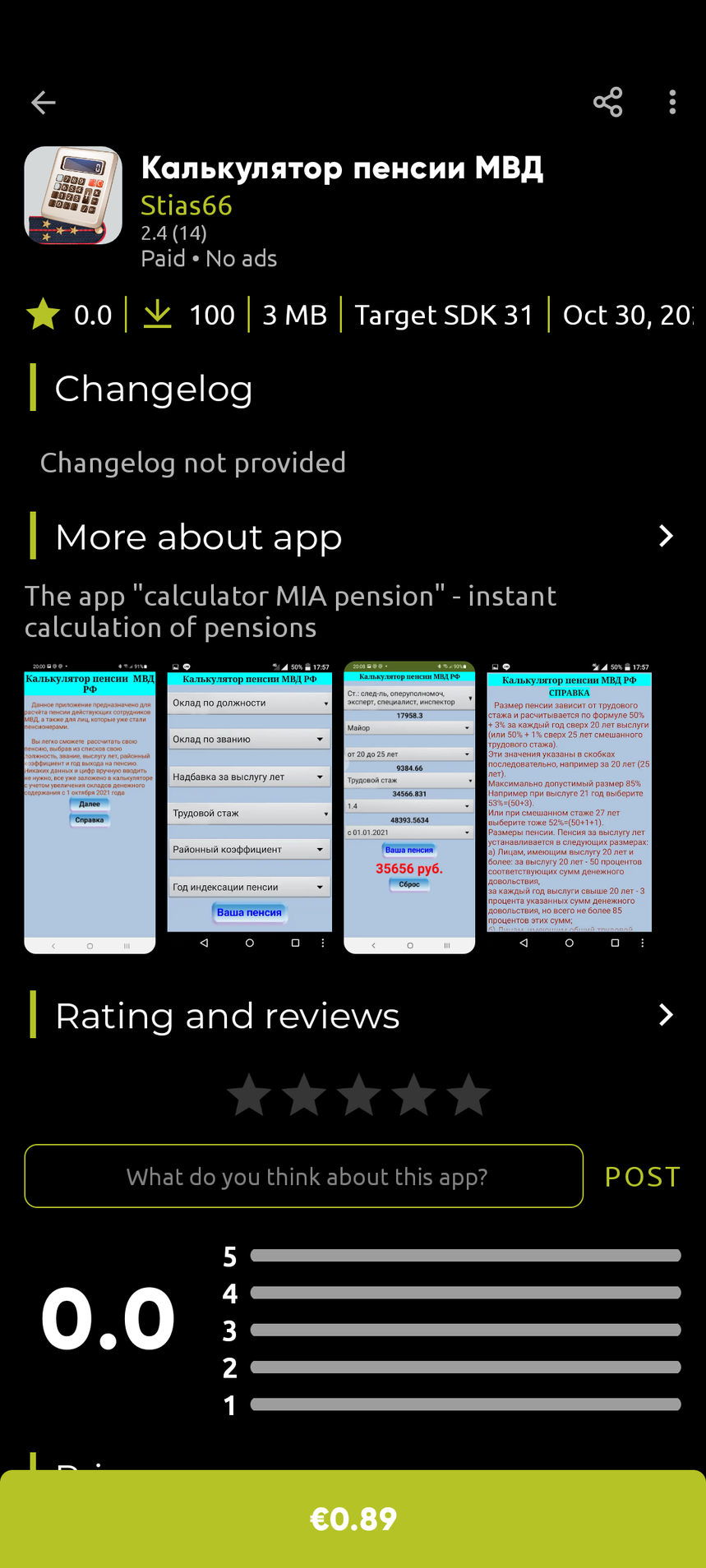Post your review
706x1568 pixels.
point(642,1176)
